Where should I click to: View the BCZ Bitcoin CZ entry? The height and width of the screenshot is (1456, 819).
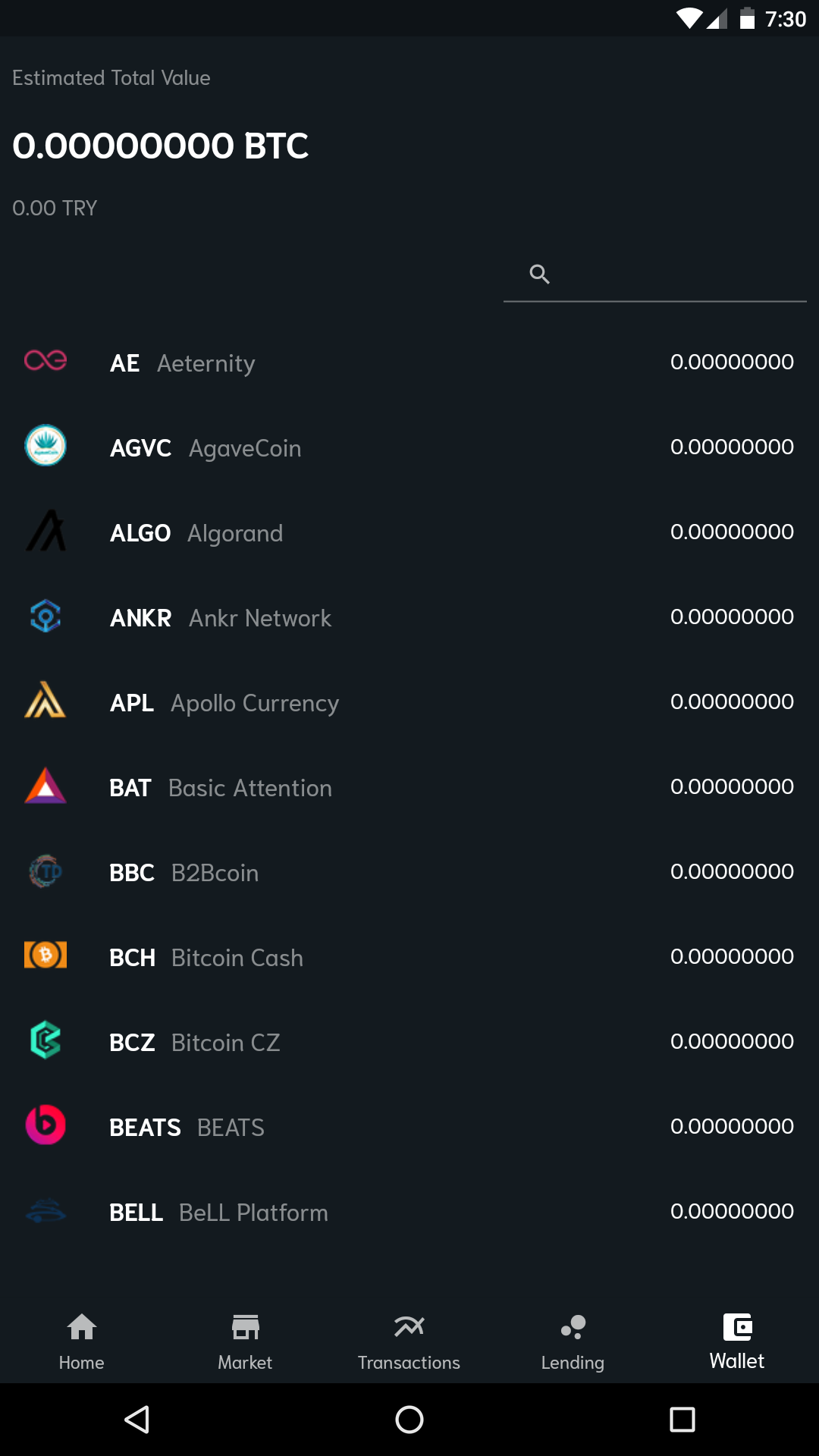(x=409, y=1042)
